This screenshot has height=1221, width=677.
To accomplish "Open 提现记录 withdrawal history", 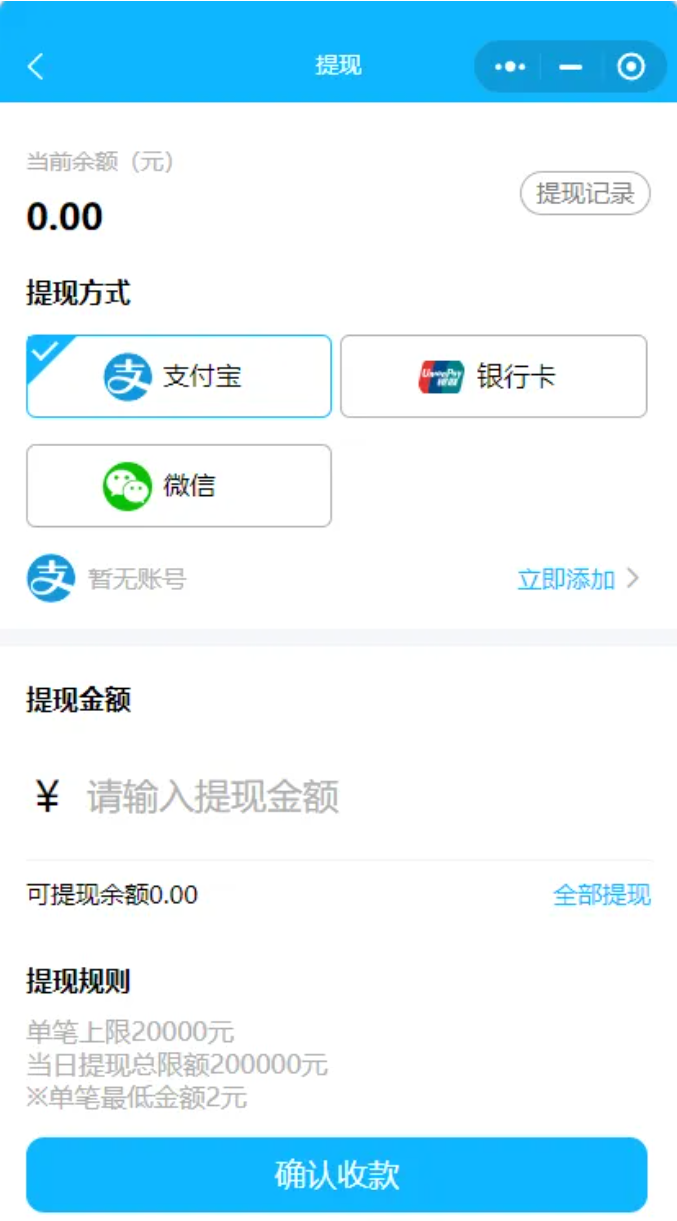I will pos(585,193).
